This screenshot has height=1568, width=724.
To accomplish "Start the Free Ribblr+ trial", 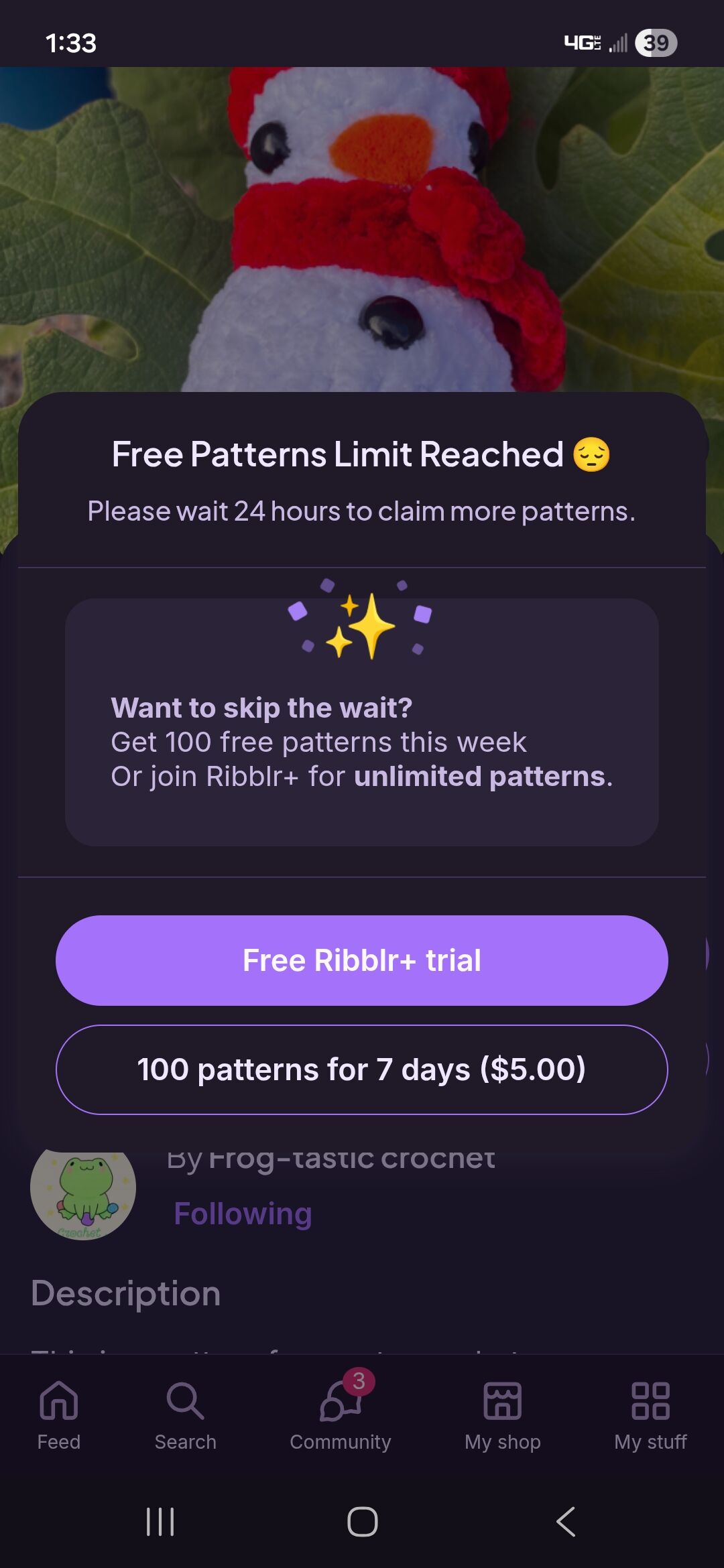I will coord(362,960).
